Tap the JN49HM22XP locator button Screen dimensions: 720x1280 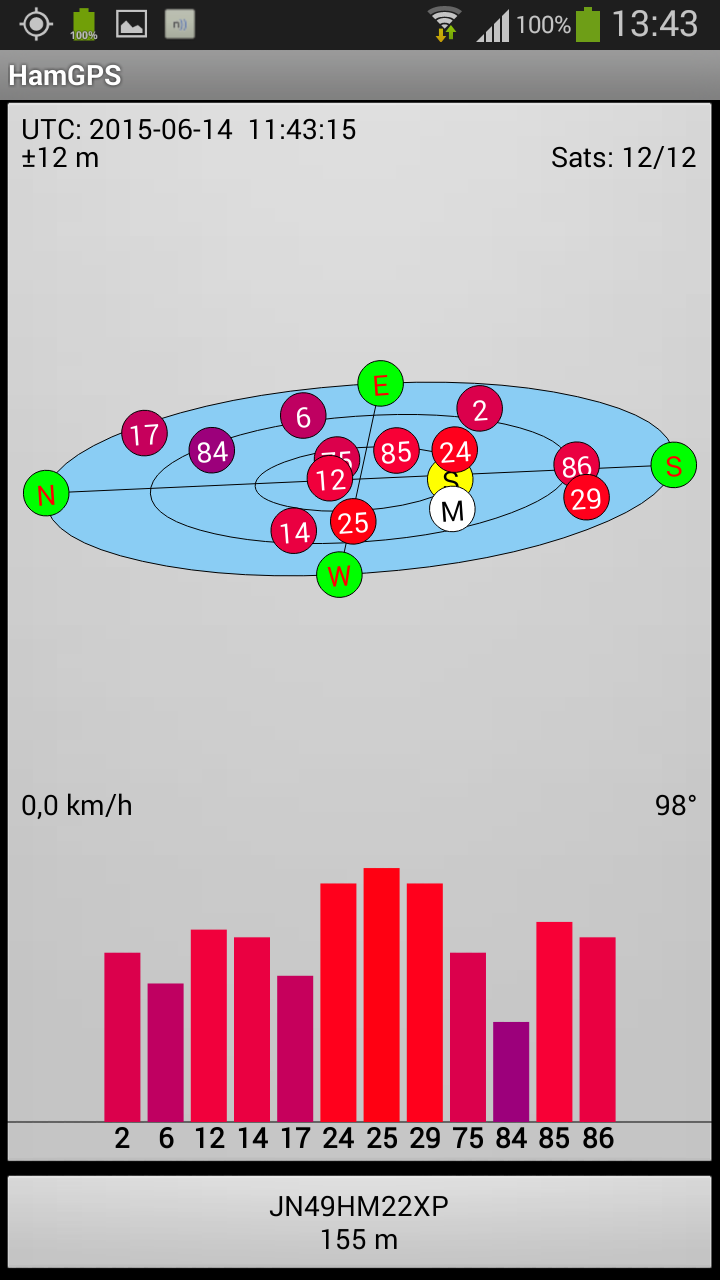[x=359, y=1223]
